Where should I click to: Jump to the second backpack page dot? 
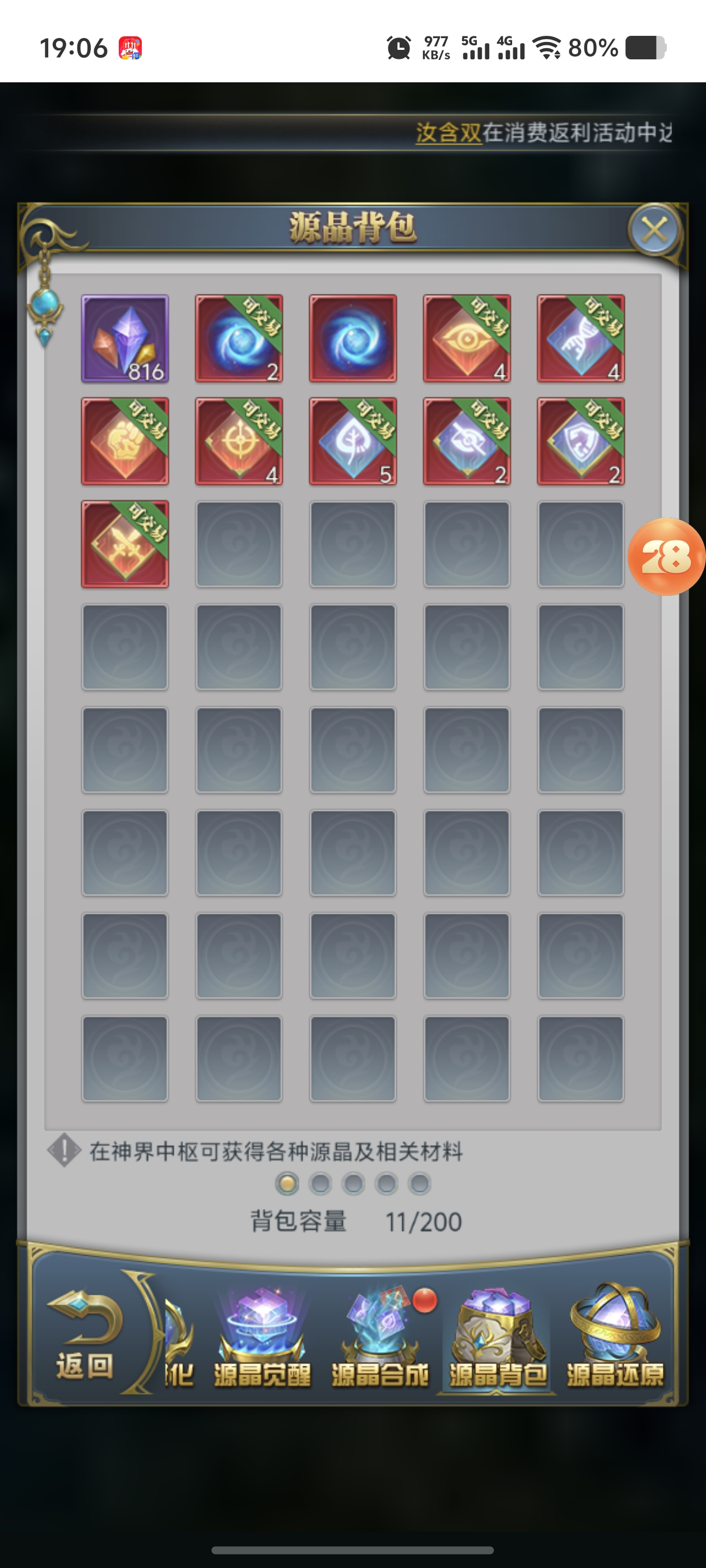(321, 1184)
